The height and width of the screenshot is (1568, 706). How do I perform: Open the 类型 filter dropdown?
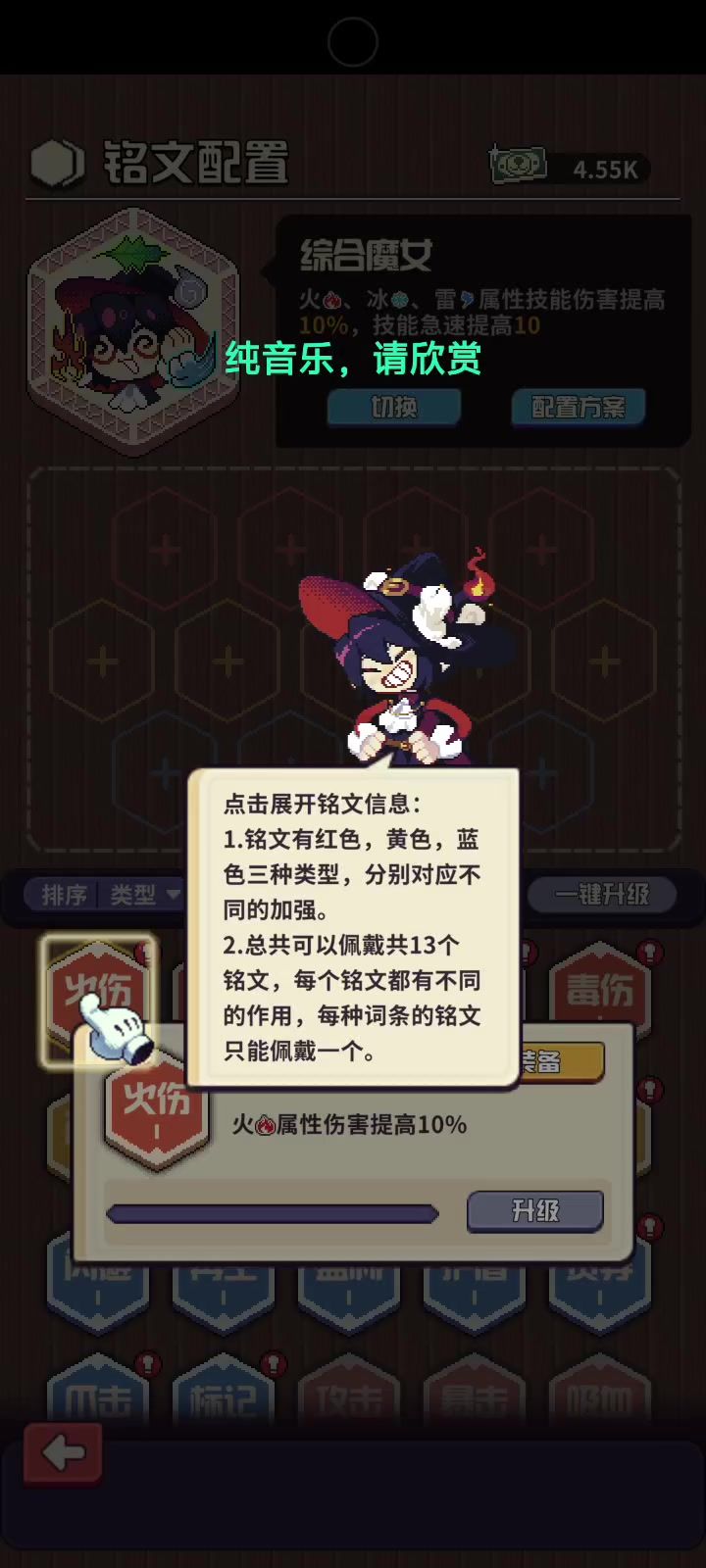tap(144, 895)
